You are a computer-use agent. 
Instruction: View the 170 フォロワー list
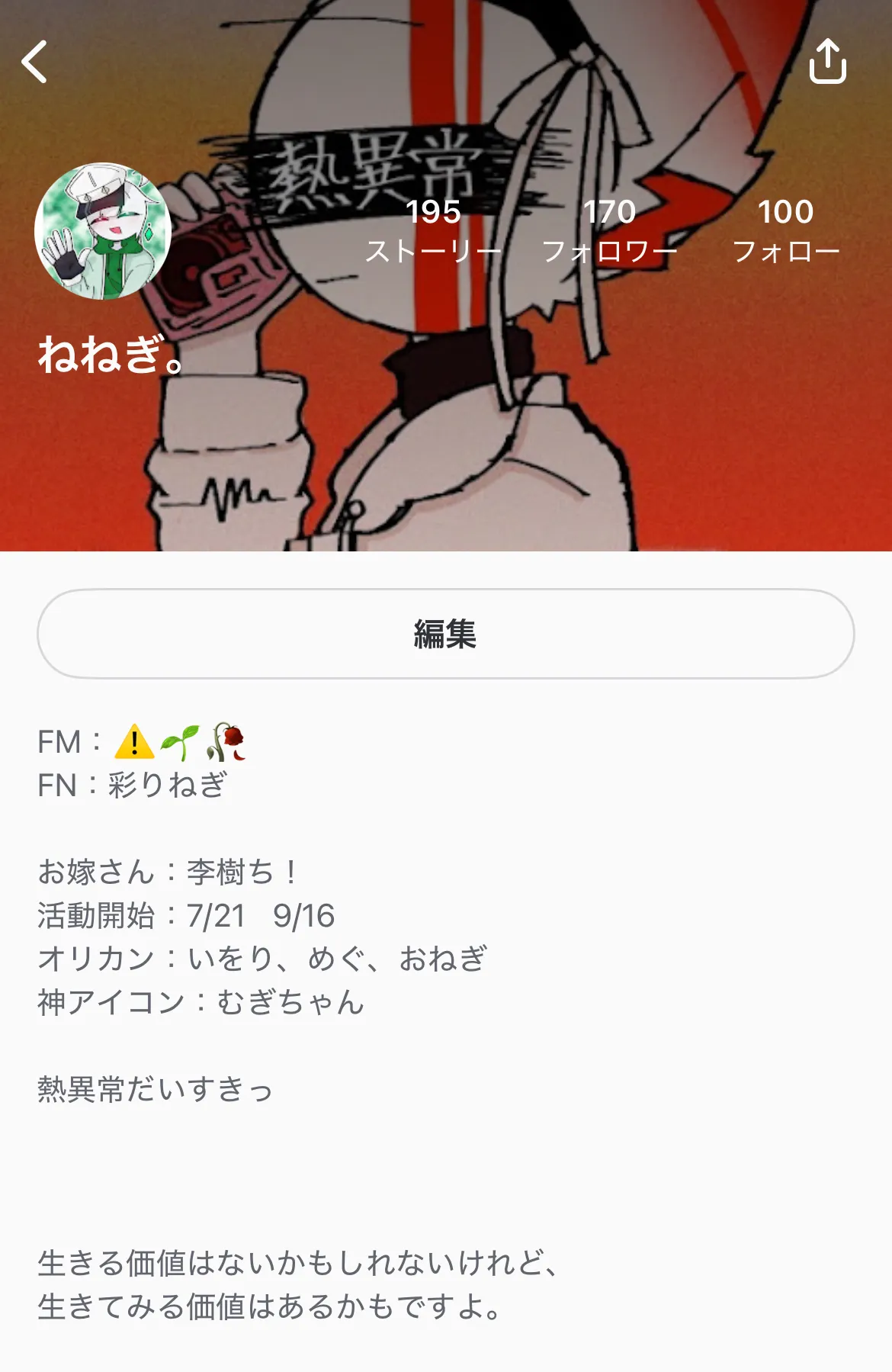coord(609,230)
